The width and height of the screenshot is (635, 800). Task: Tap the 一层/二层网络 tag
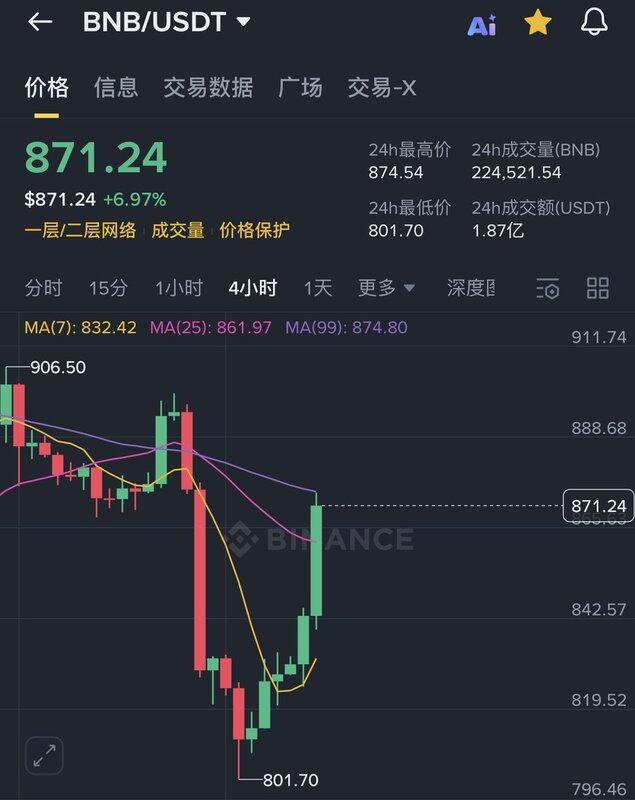point(80,230)
